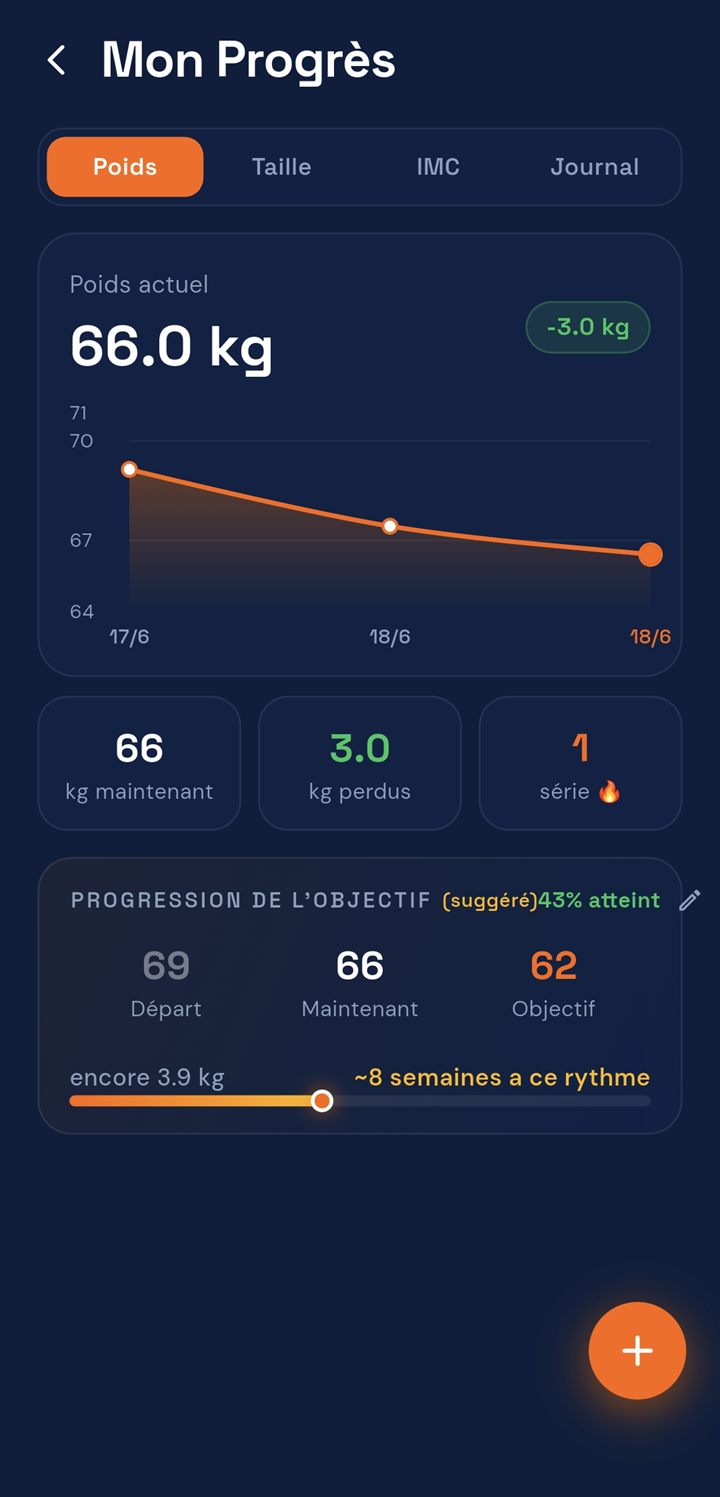Edit the goal with the pencil icon
The image size is (720, 1497).
pos(690,900)
